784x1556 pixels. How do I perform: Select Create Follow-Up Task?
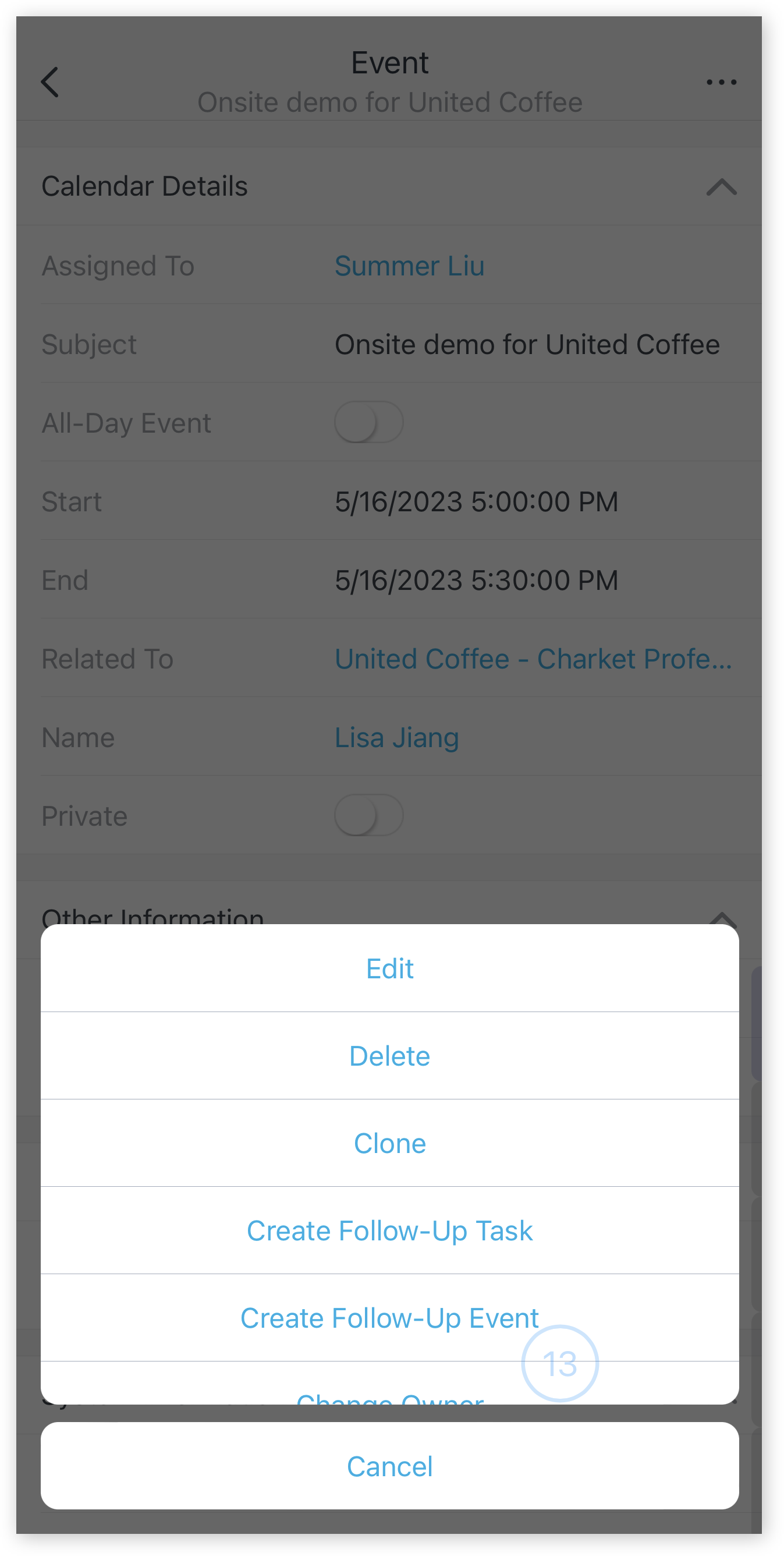pyautogui.click(x=390, y=1231)
